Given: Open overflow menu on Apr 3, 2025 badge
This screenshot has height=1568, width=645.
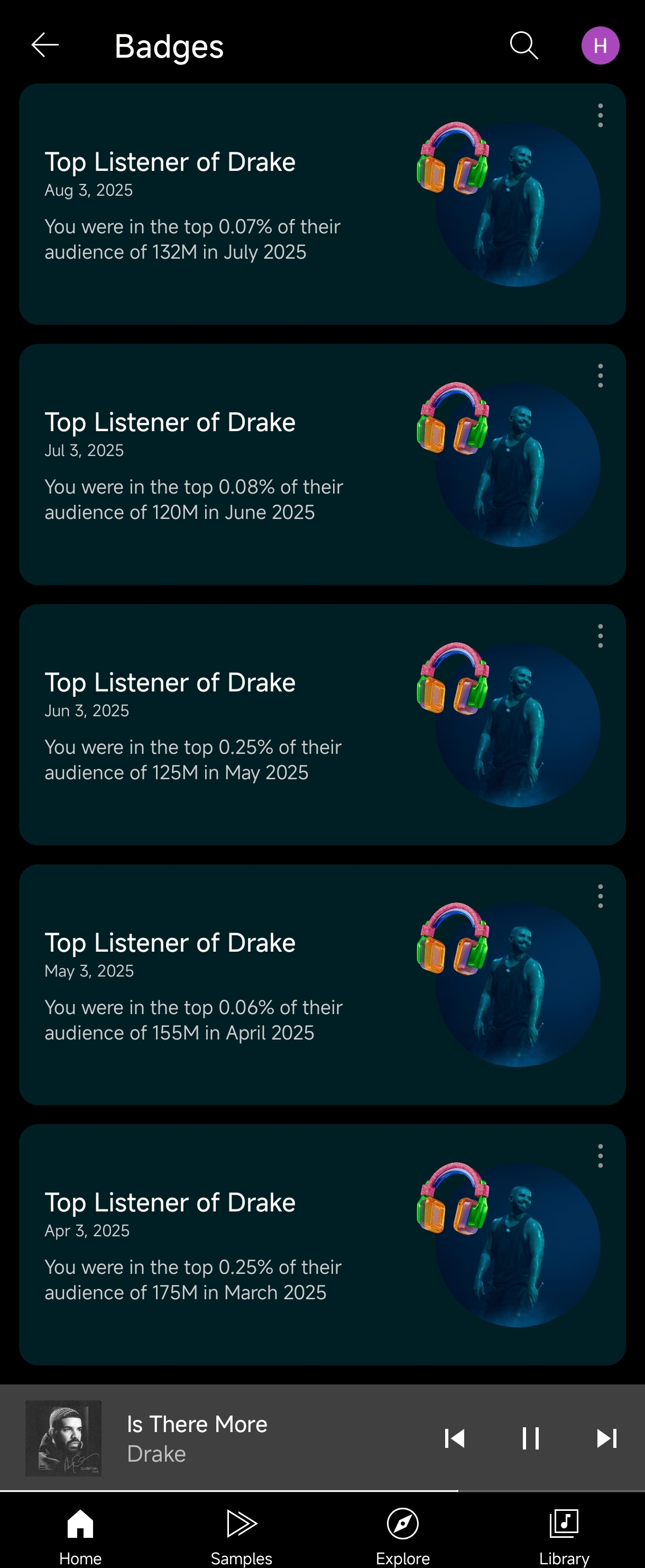Looking at the screenshot, I should 600,1156.
